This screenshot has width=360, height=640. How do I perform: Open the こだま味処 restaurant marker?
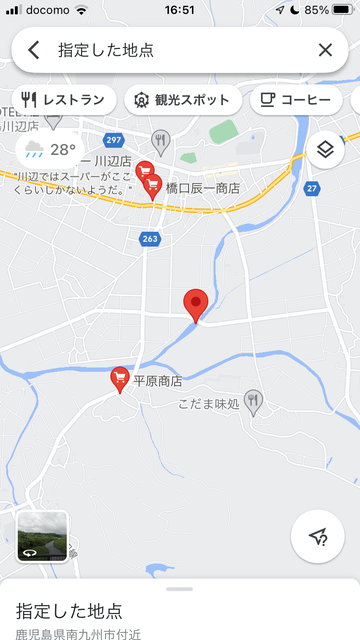click(253, 403)
